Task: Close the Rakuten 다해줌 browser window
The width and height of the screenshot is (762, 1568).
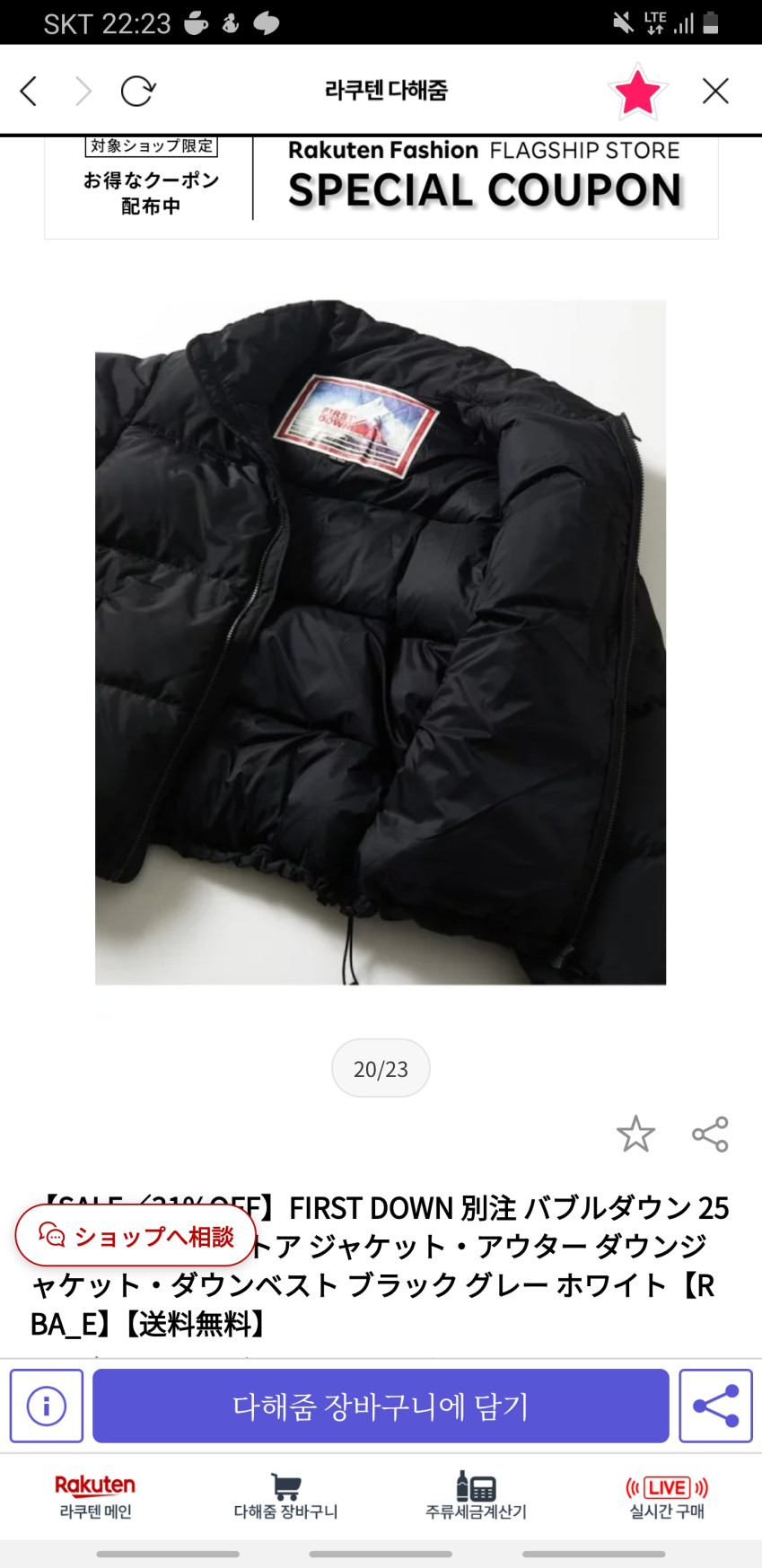Action: (715, 91)
